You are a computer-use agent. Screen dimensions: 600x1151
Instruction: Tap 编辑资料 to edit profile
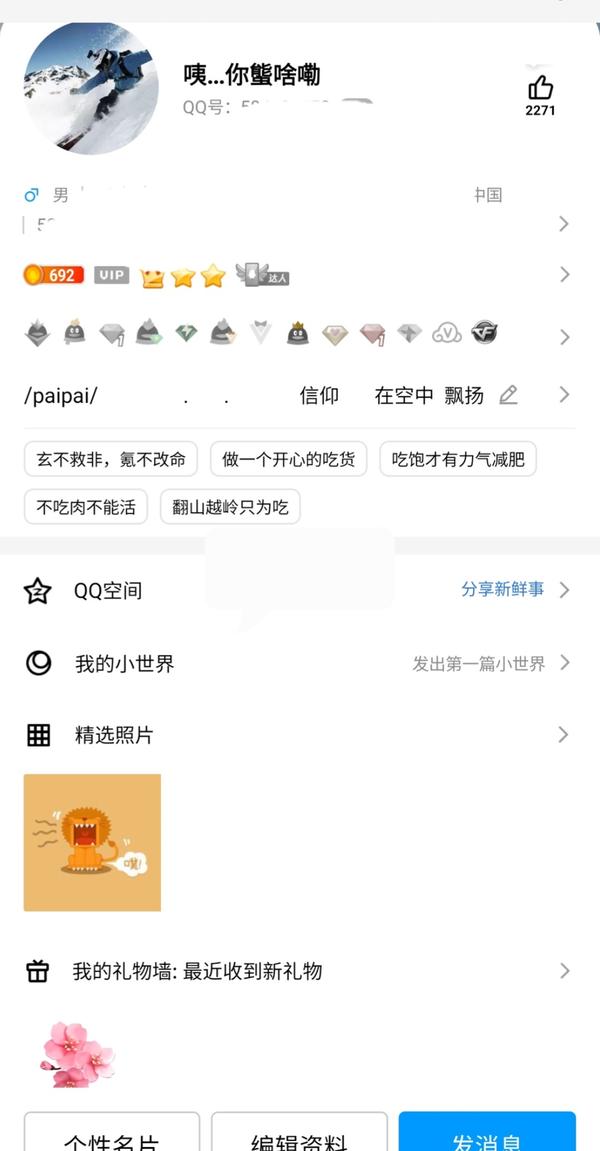coord(299,1136)
